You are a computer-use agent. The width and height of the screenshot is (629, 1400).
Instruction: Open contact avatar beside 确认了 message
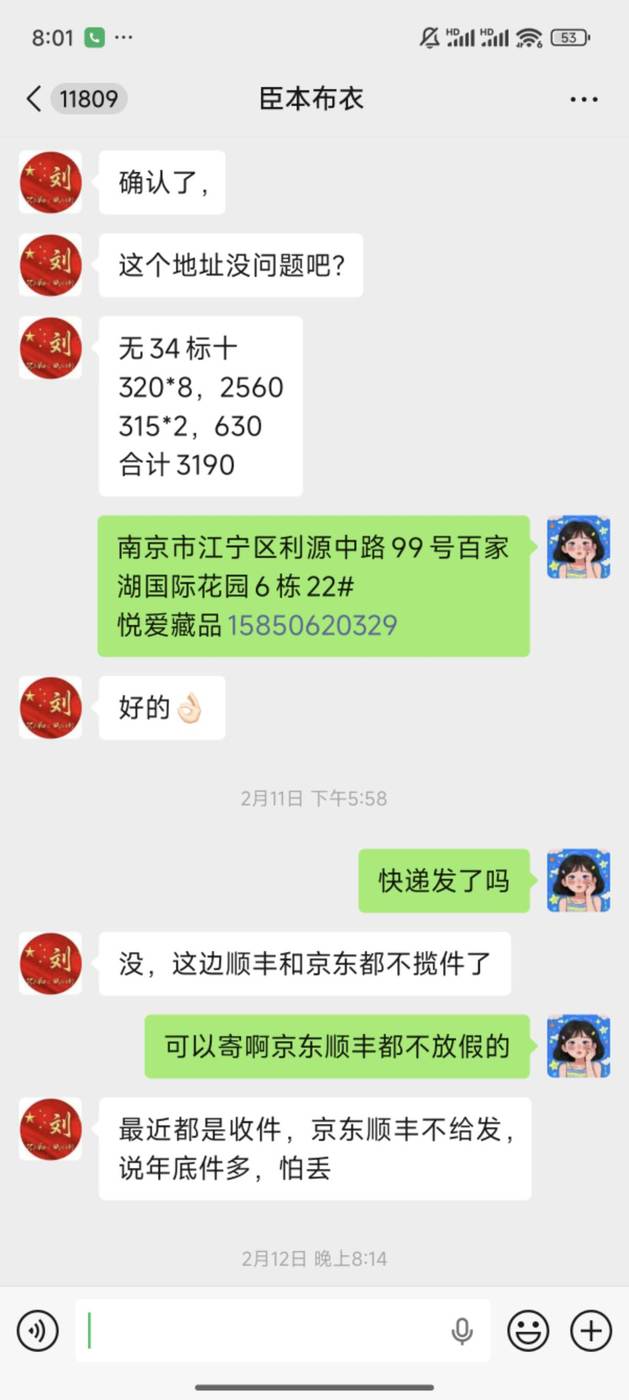(x=50, y=182)
